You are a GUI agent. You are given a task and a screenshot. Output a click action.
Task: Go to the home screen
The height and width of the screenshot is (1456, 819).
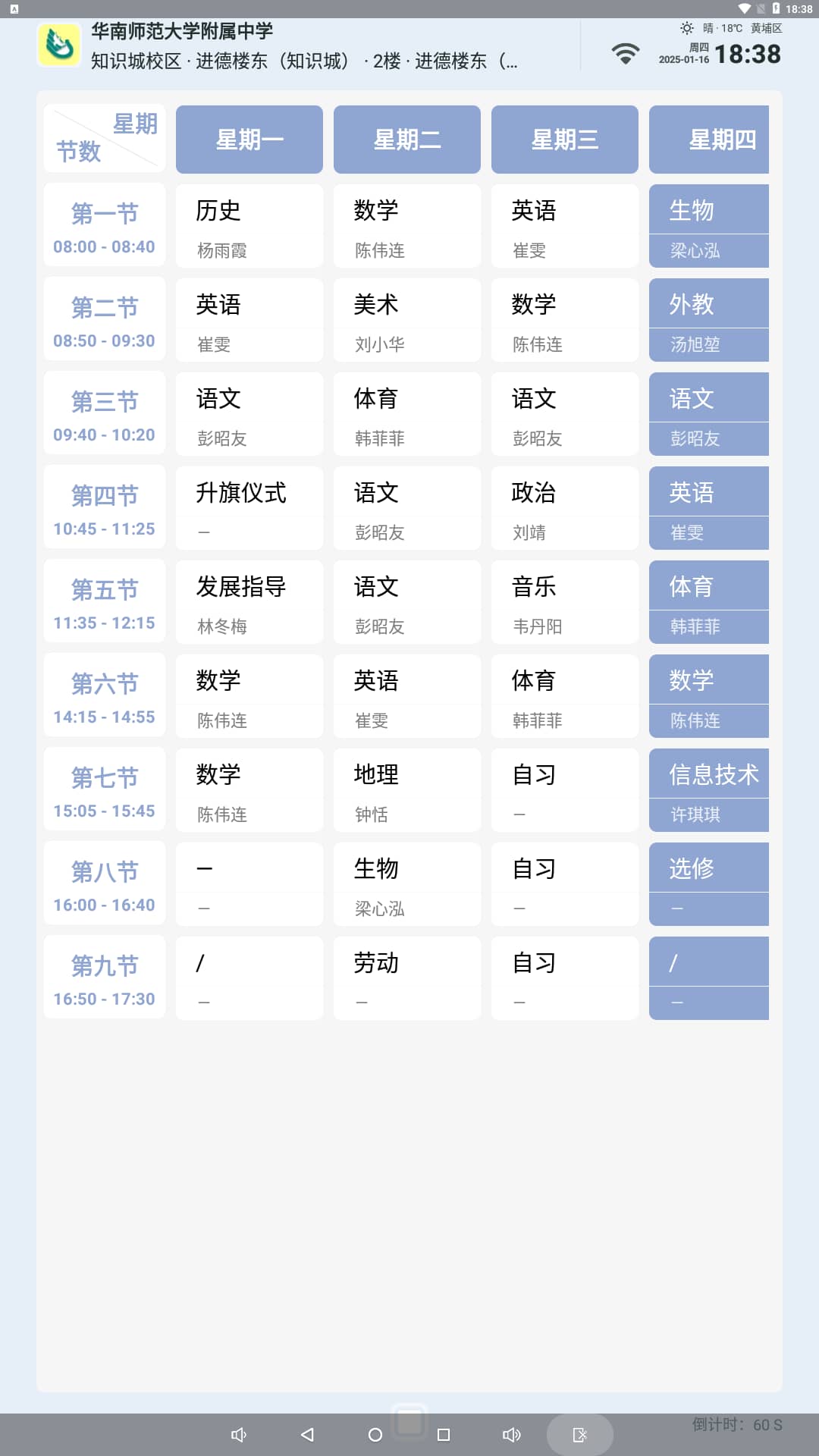[x=375, y=1435]
